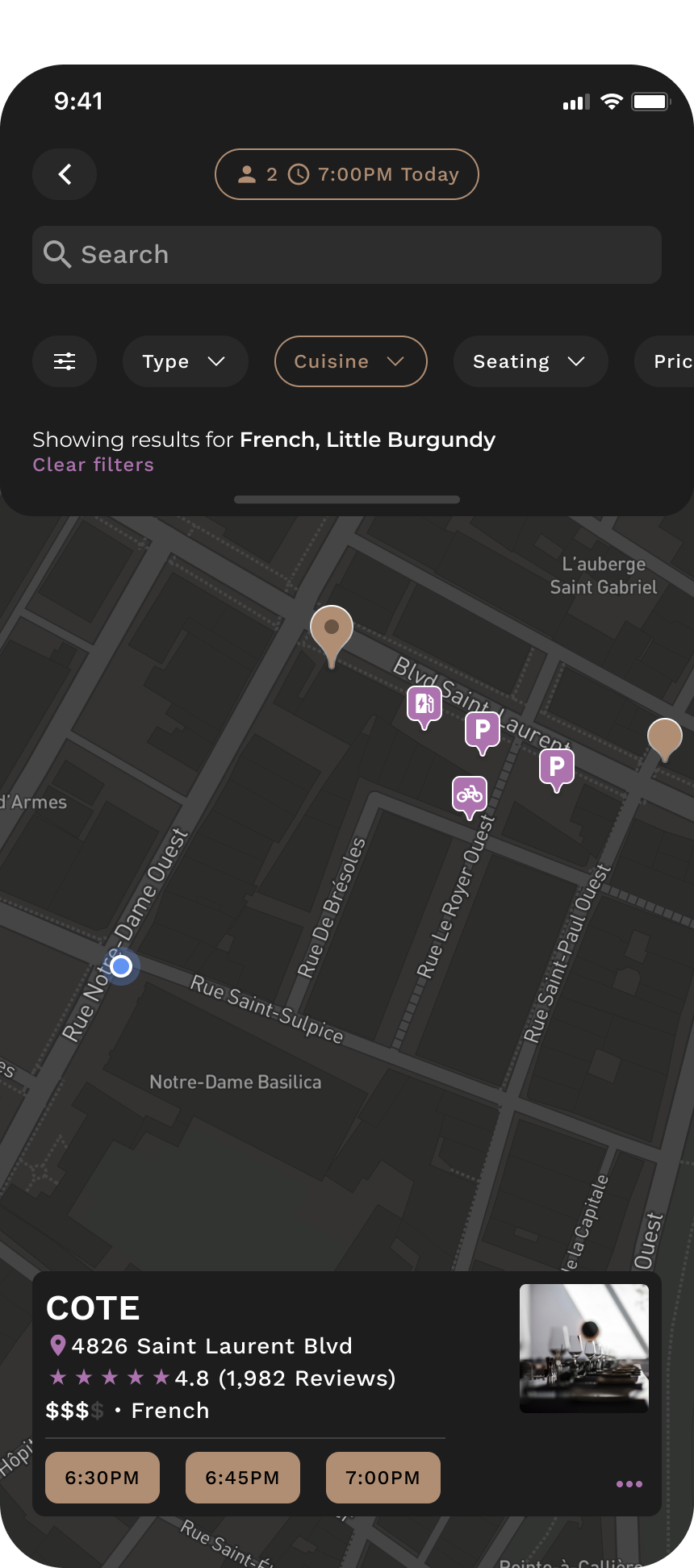Expand the Cuisine filter dropdown

(351, 361)
